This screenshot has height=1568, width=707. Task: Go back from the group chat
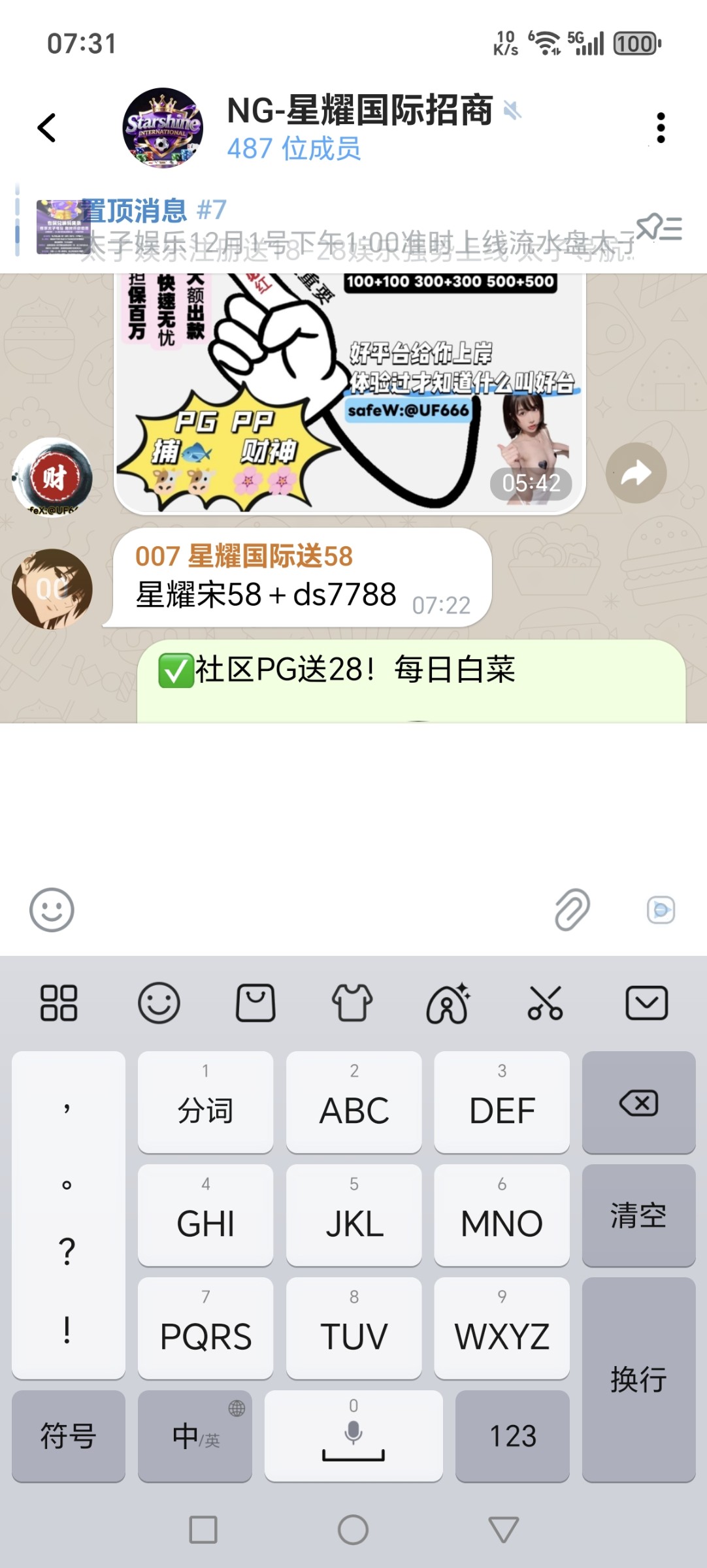pyautogui.click(x=47, y=127)
